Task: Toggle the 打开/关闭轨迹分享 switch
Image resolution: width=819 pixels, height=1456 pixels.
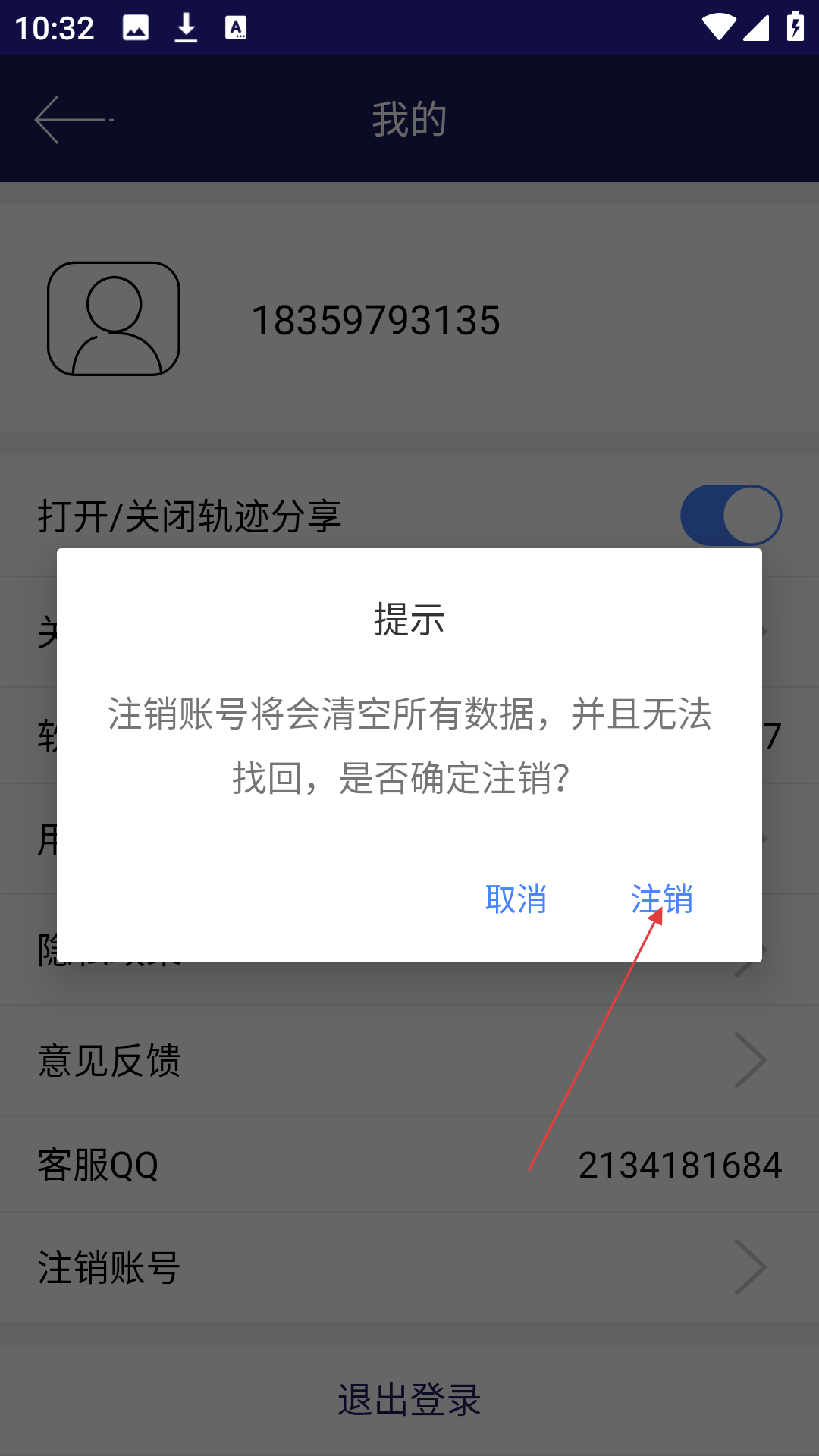Action: (x=731, y=516)
